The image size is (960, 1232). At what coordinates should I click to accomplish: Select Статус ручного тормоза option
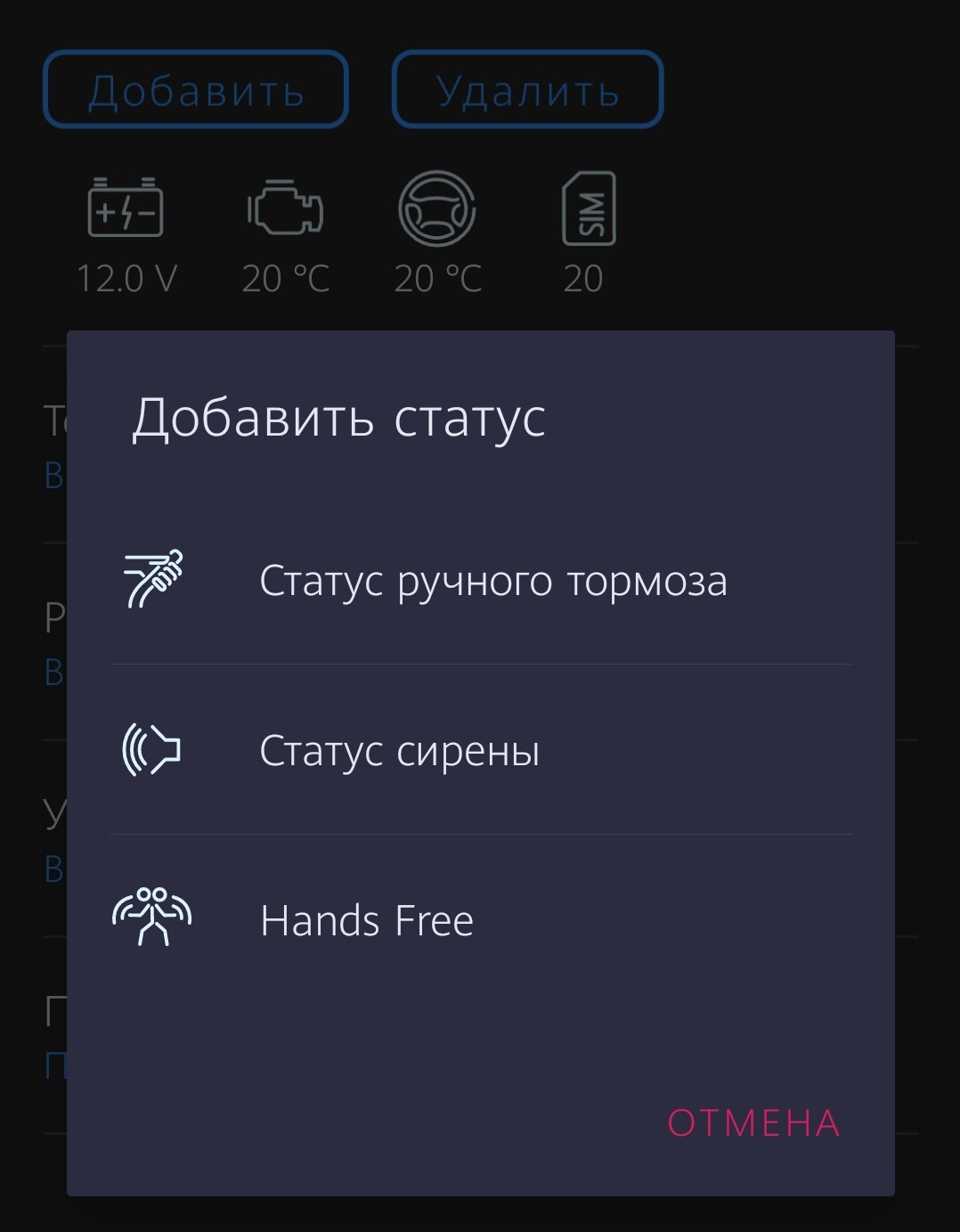pos(492,581)
